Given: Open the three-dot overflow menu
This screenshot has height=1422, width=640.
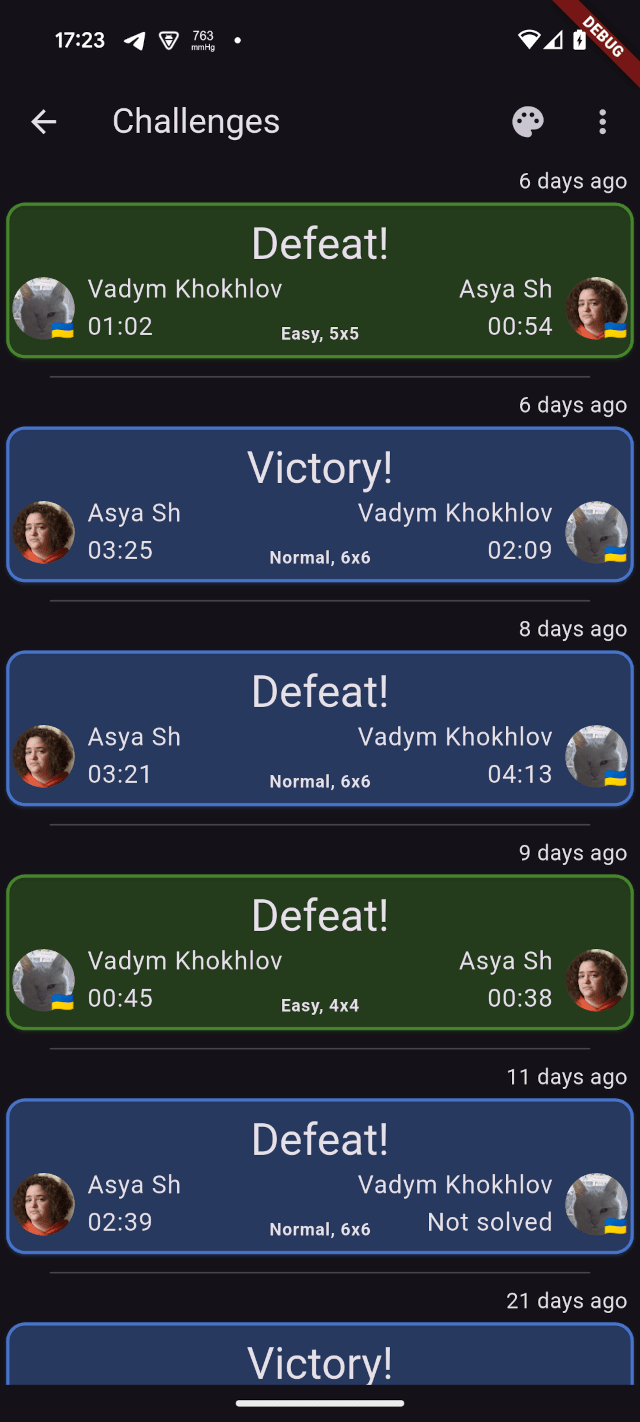Looking at the screenshot, I should click(x=602, y=122).
